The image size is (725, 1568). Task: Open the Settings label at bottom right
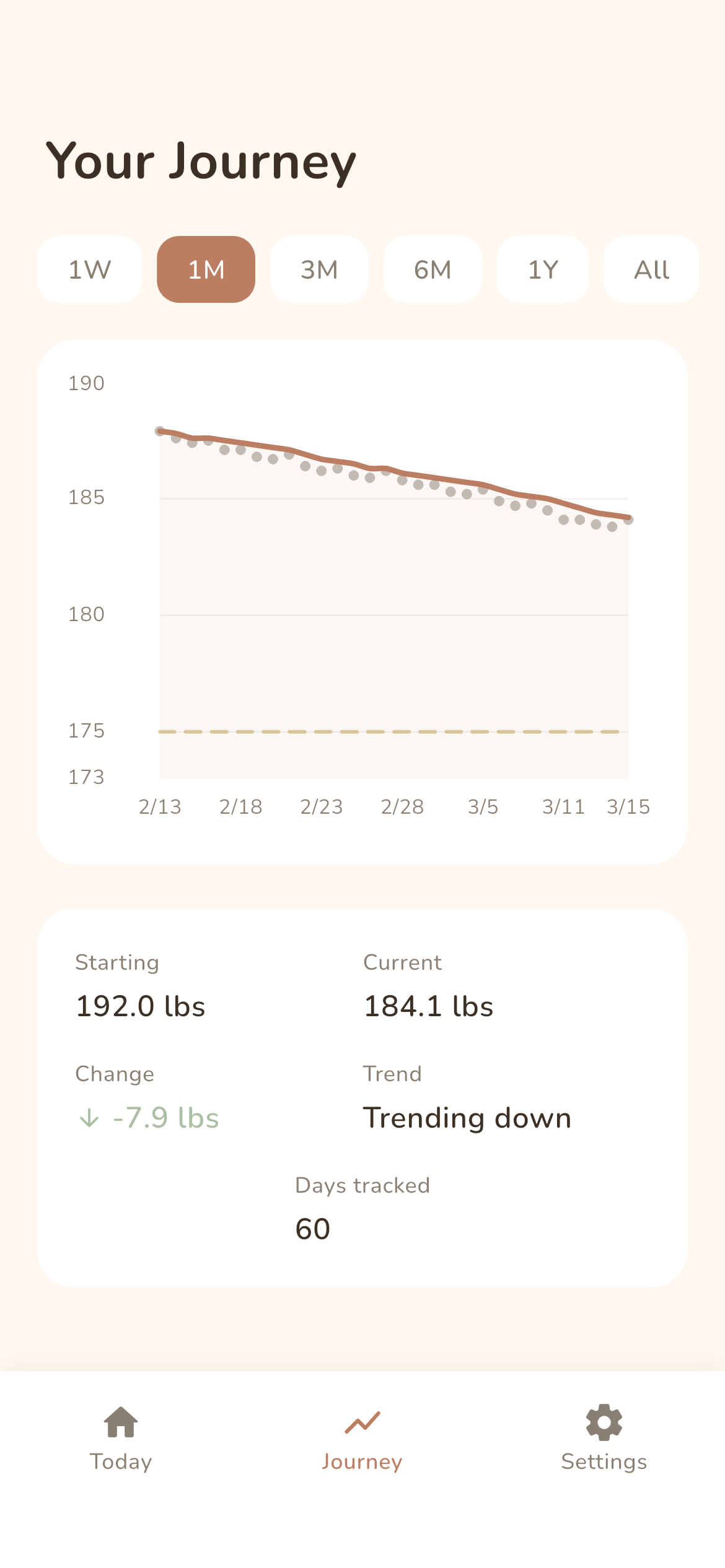[x=604, y=1461]
